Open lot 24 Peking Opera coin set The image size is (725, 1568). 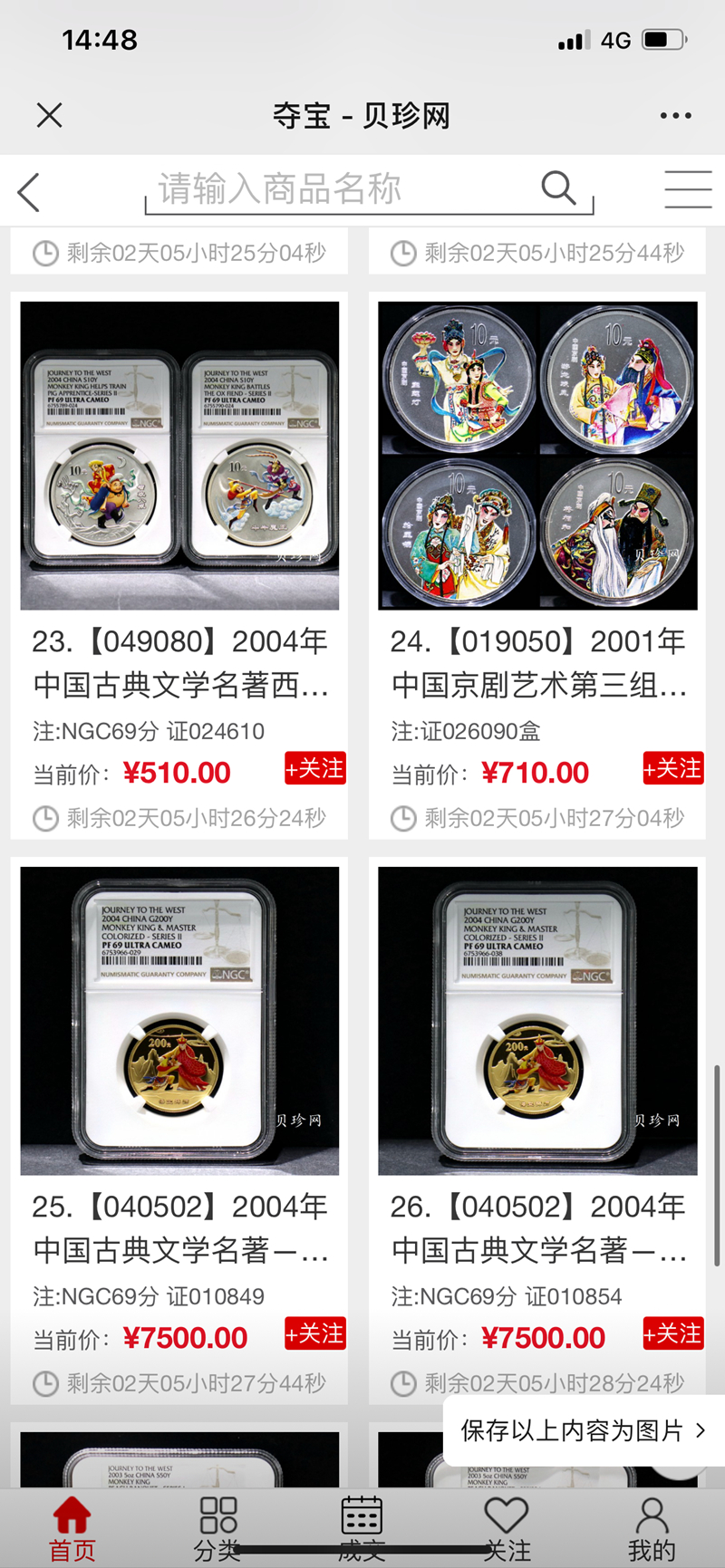pos(537,456)
